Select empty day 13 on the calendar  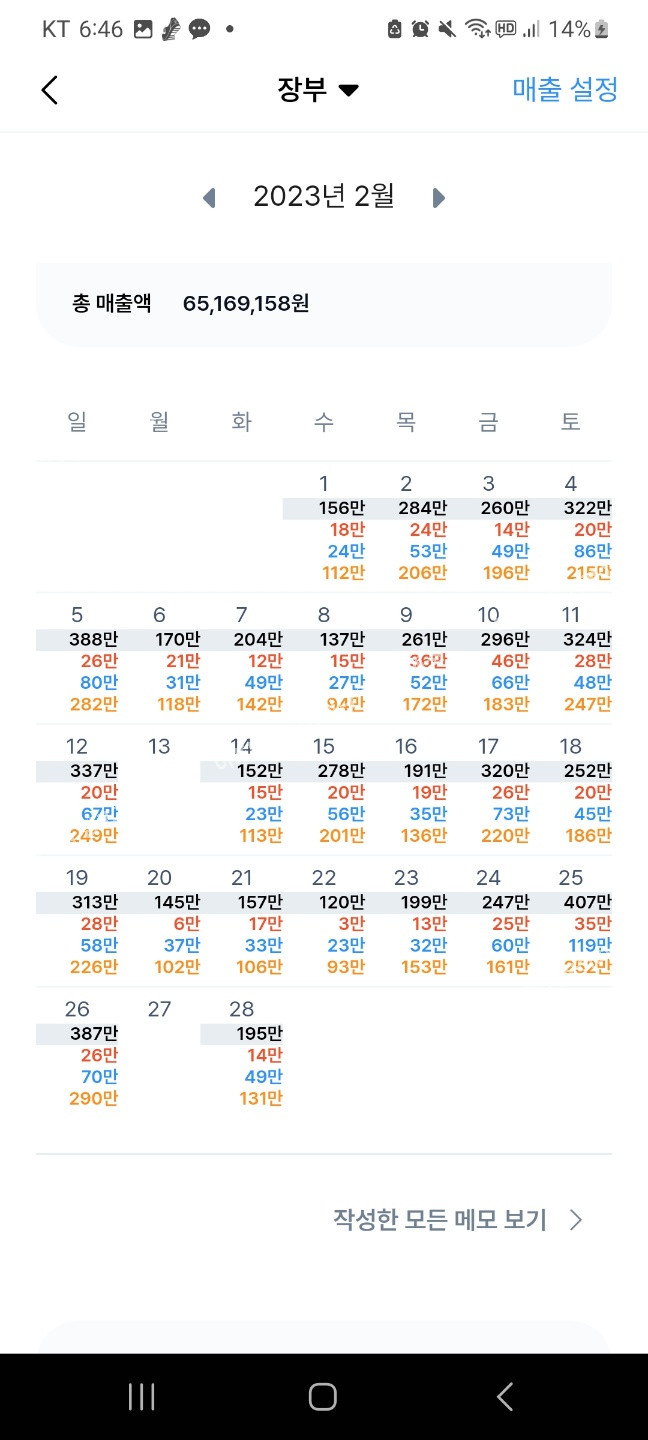tap(159, 790)
